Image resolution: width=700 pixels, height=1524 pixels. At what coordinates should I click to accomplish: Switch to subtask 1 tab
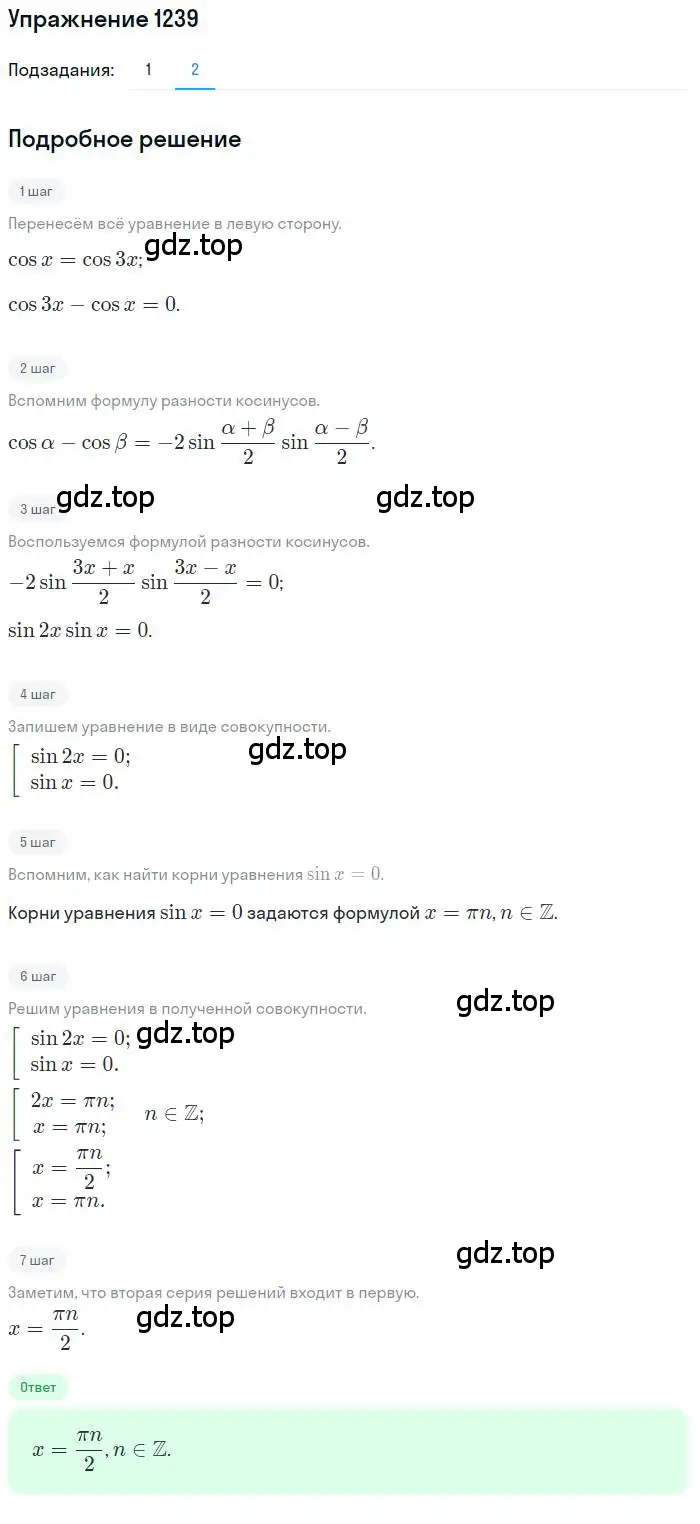[x=149, y=70]
